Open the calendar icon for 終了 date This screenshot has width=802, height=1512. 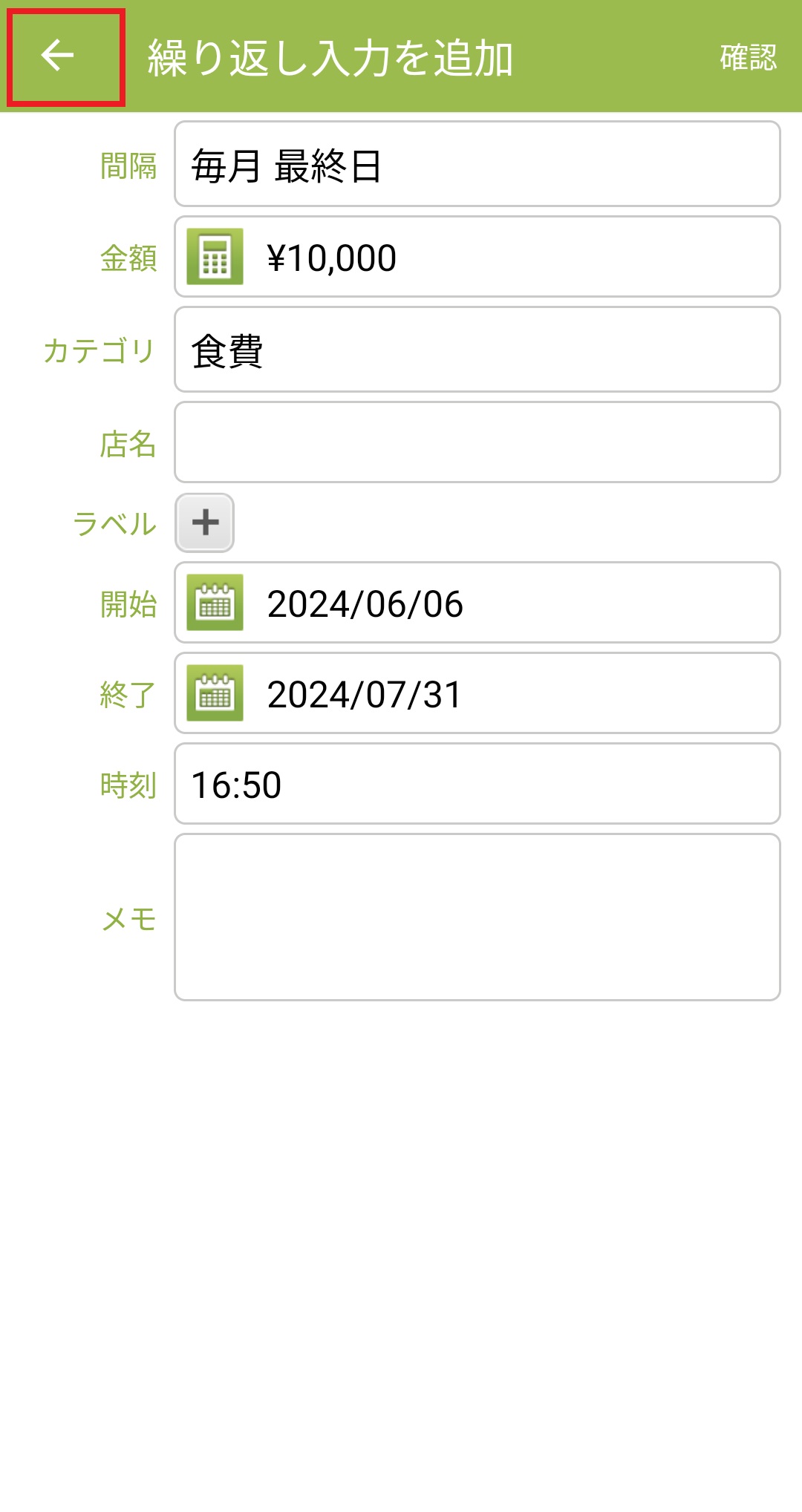(x=215, y=693)
